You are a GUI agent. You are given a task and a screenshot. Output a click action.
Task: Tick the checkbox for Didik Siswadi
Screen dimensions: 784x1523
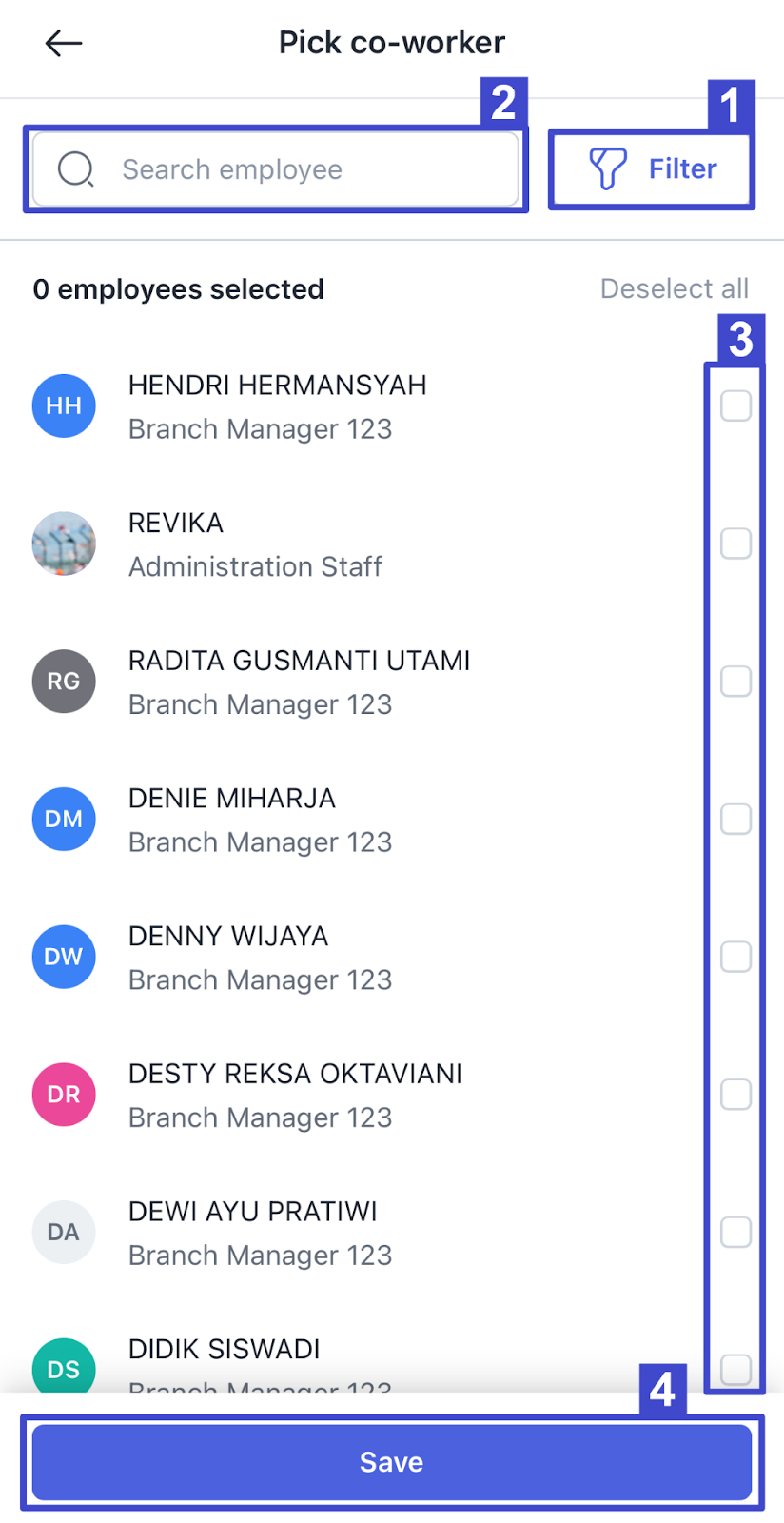click(x=735, y=1369)
